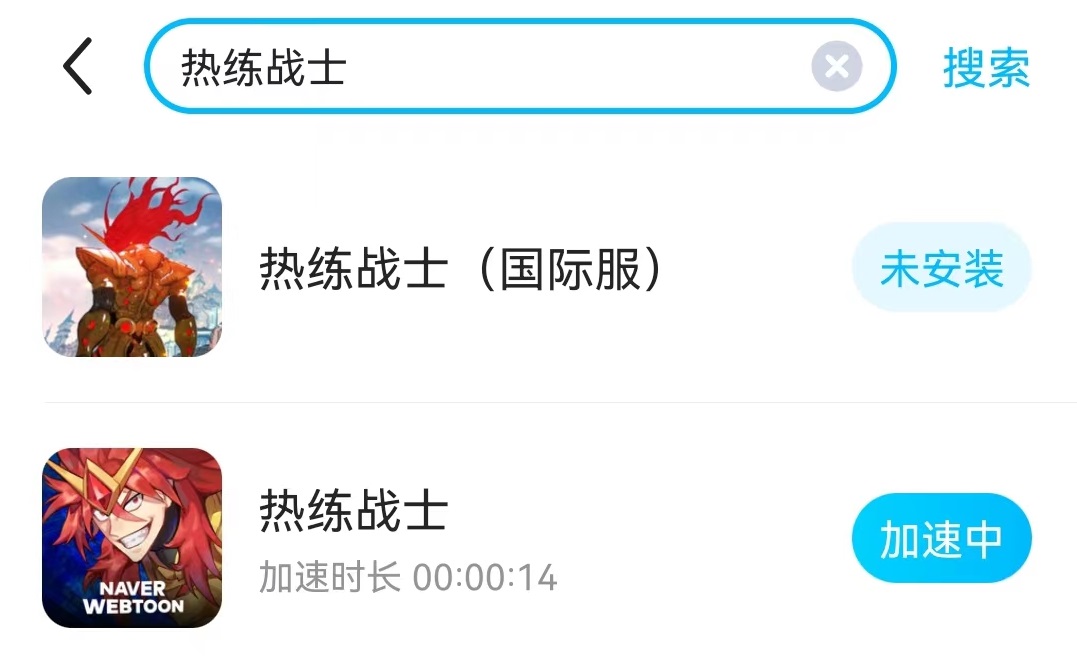The height and width of the screenshot is (671, 1077).
Task: Clear the search text with the X
Action: tap(836, 67)
